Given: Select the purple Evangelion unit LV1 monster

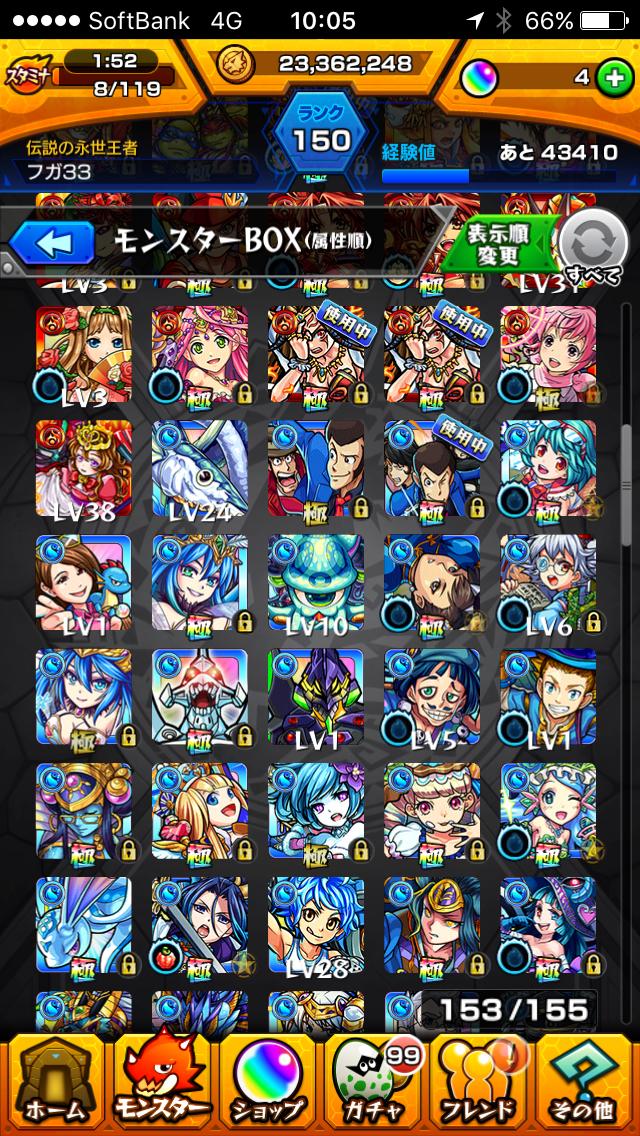Looking at the screenshot, I should tap(315, 697).
